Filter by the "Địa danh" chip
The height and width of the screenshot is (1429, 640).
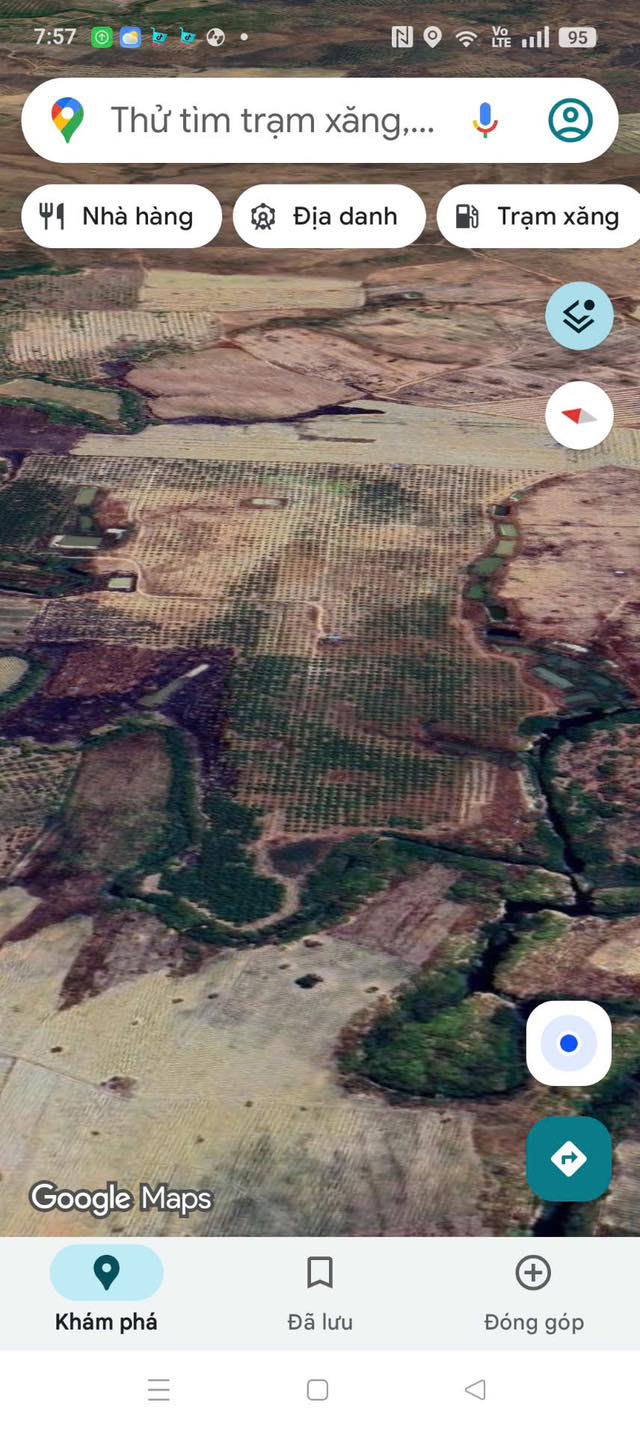click(329, 216)
